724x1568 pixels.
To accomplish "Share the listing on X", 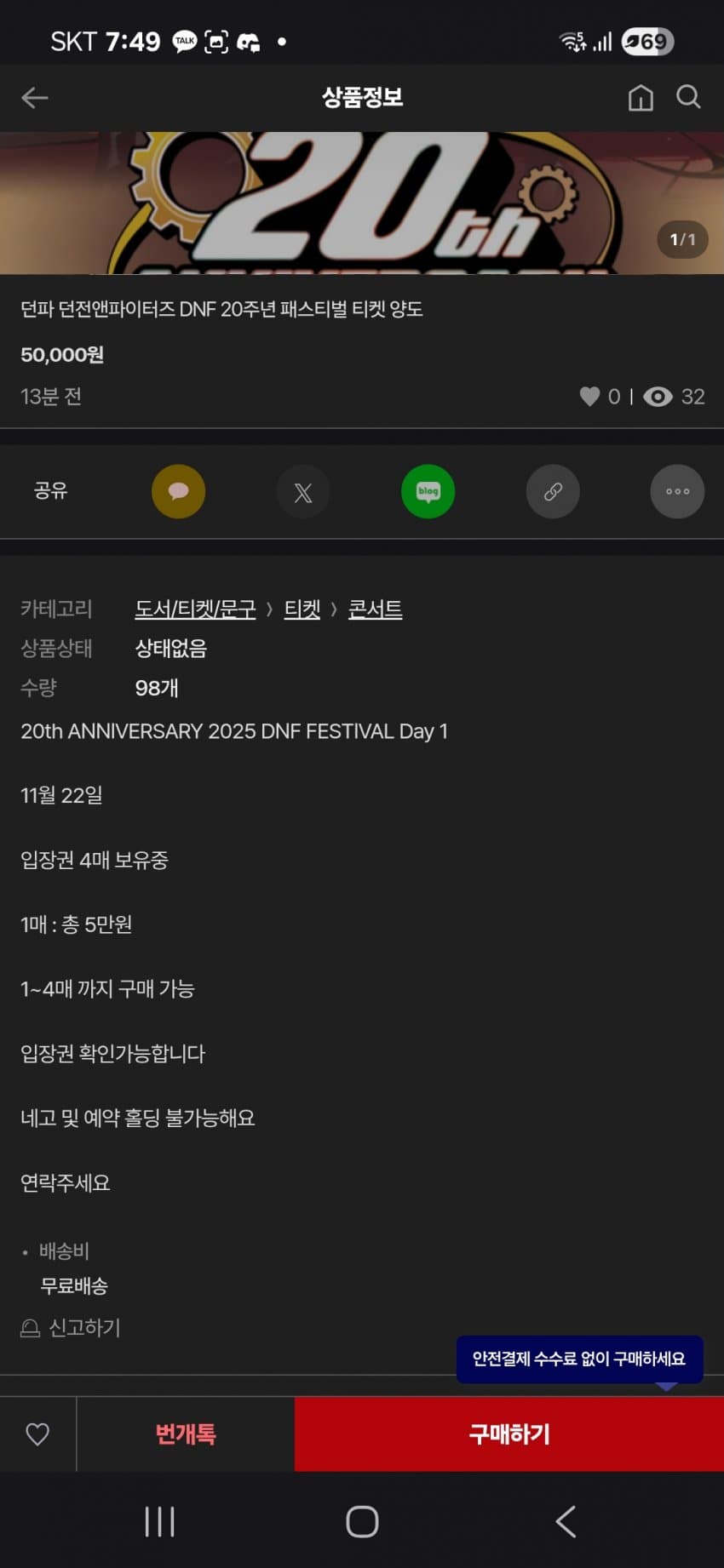I will (303, 491).
